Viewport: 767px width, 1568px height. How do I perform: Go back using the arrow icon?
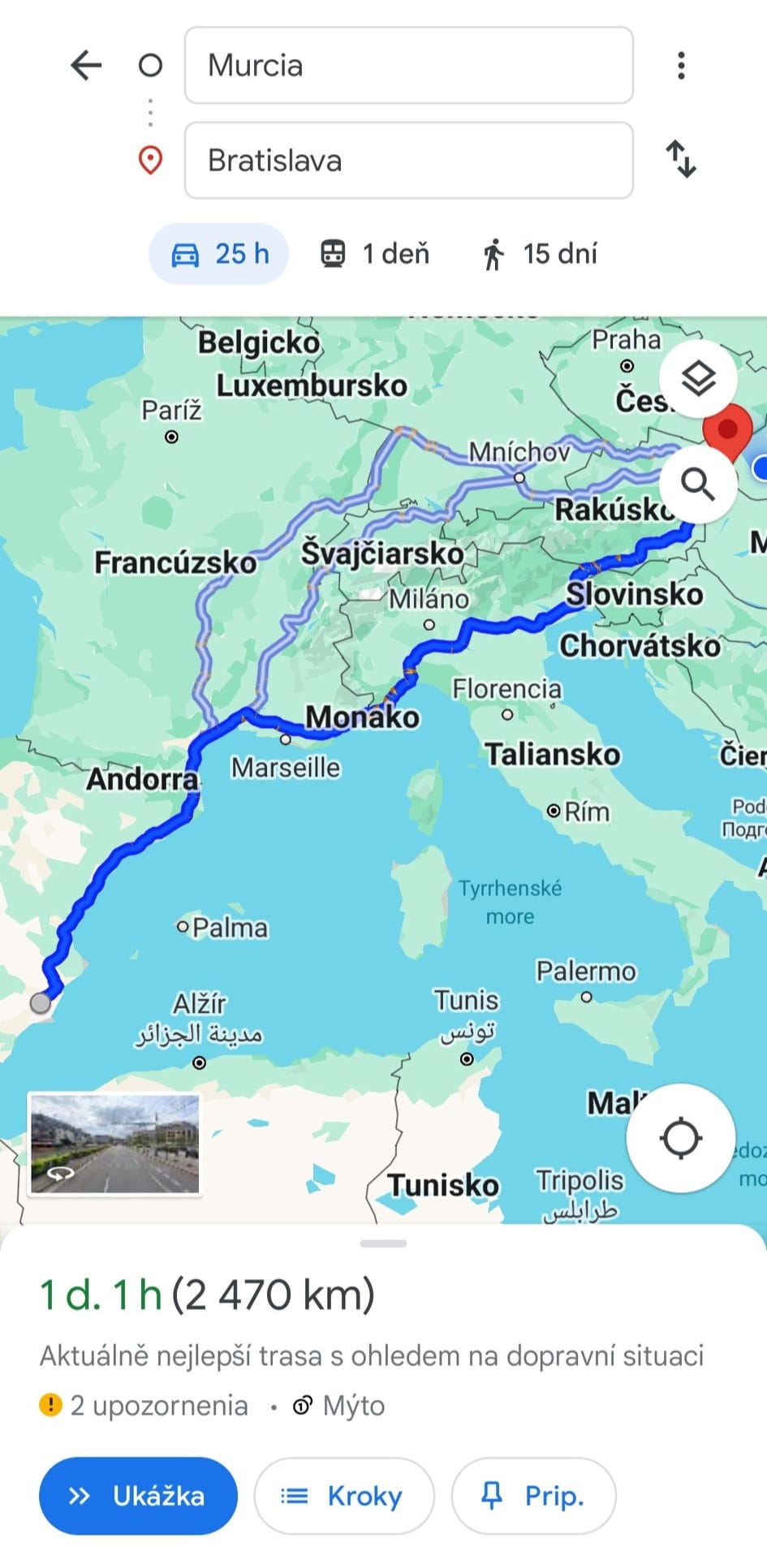tap(86, 65)
